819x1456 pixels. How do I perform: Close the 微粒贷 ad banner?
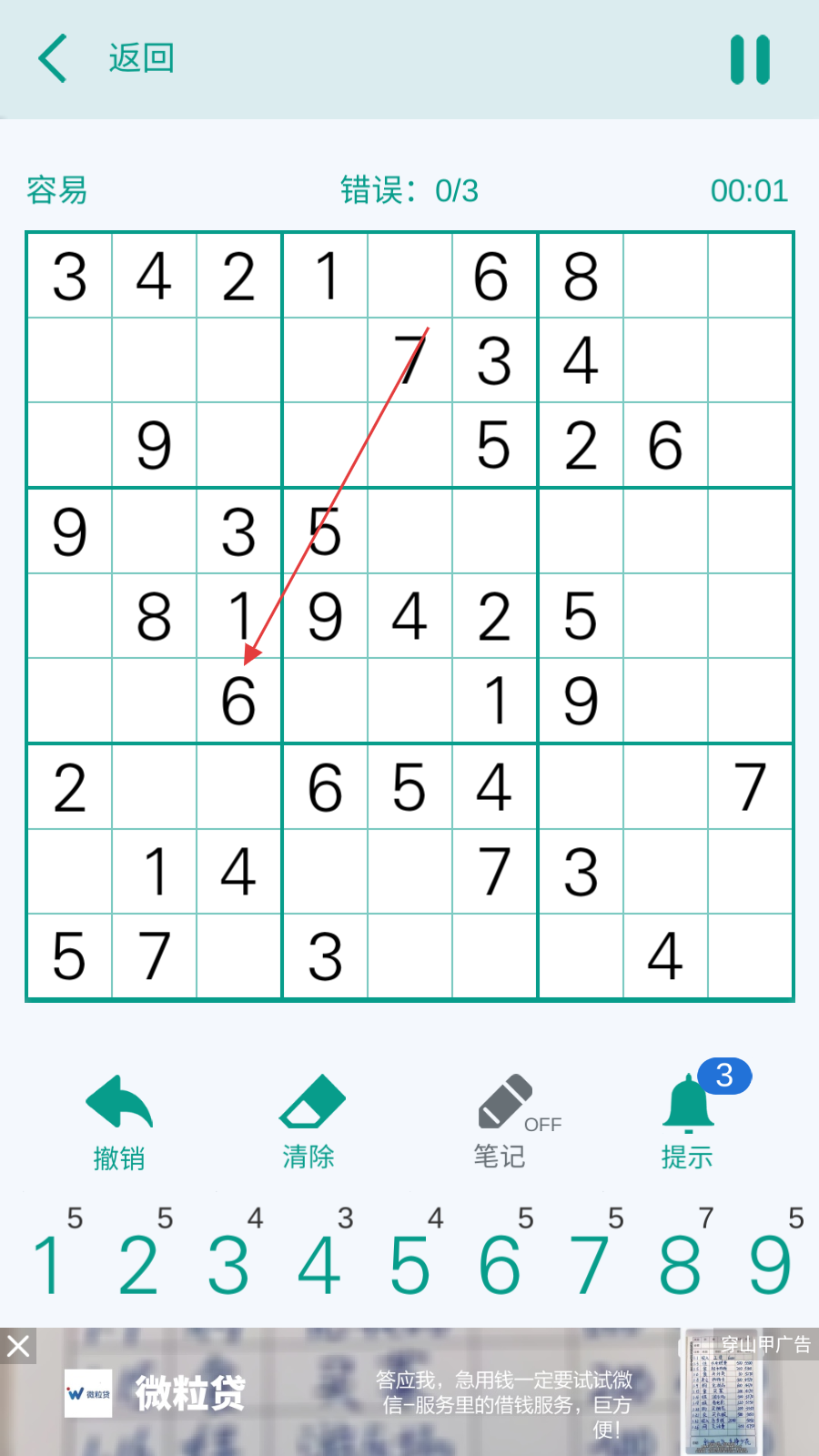click(18, 1345)
